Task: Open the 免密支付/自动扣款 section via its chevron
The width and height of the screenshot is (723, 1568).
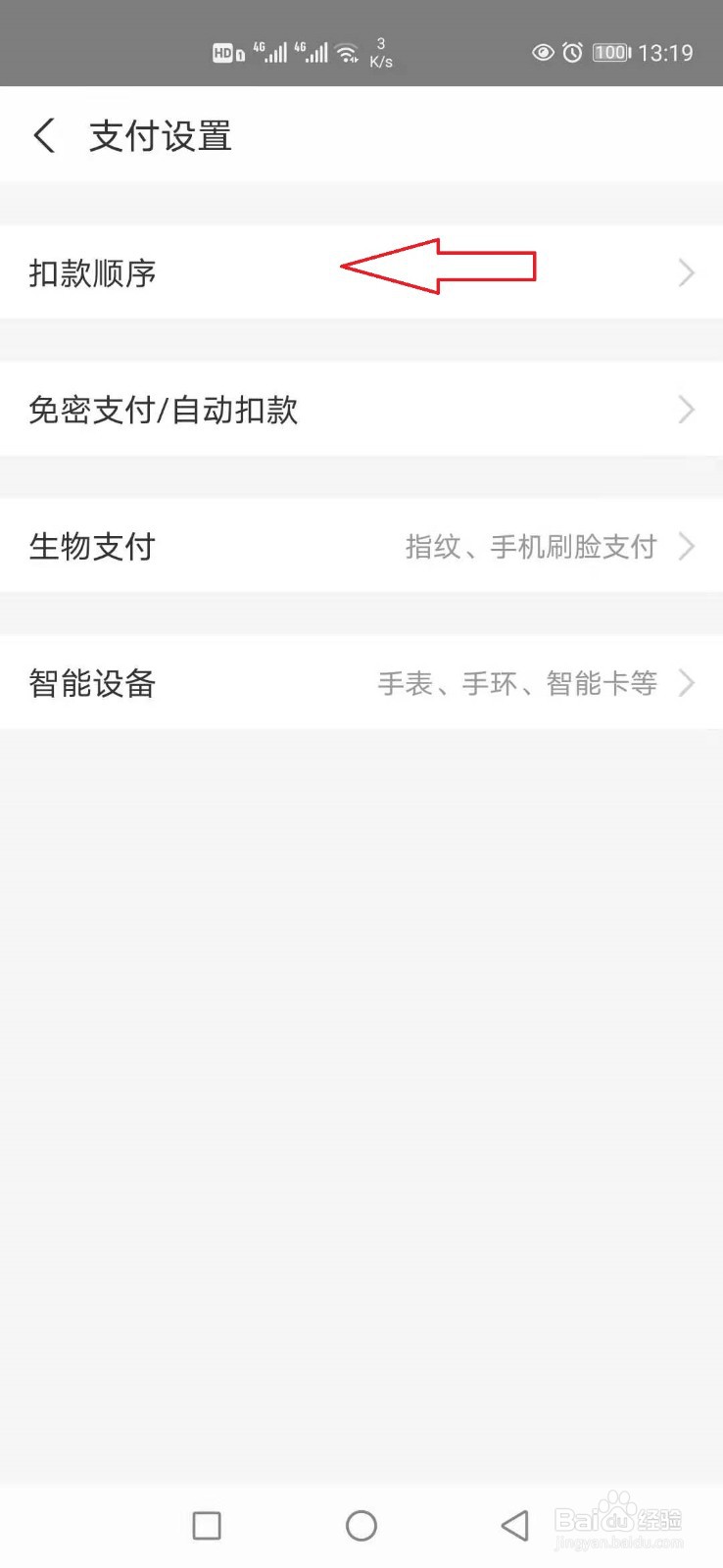Action: tap(687, 410)
